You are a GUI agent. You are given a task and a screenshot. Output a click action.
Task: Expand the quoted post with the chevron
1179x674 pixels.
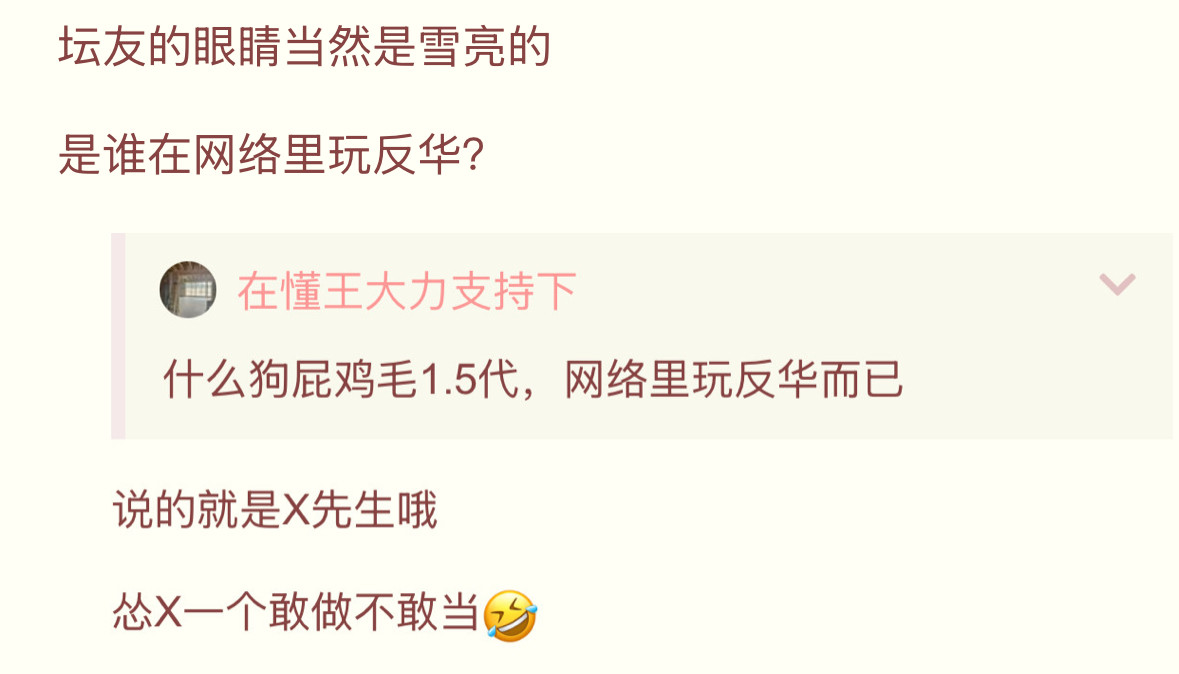(1117, 285)
